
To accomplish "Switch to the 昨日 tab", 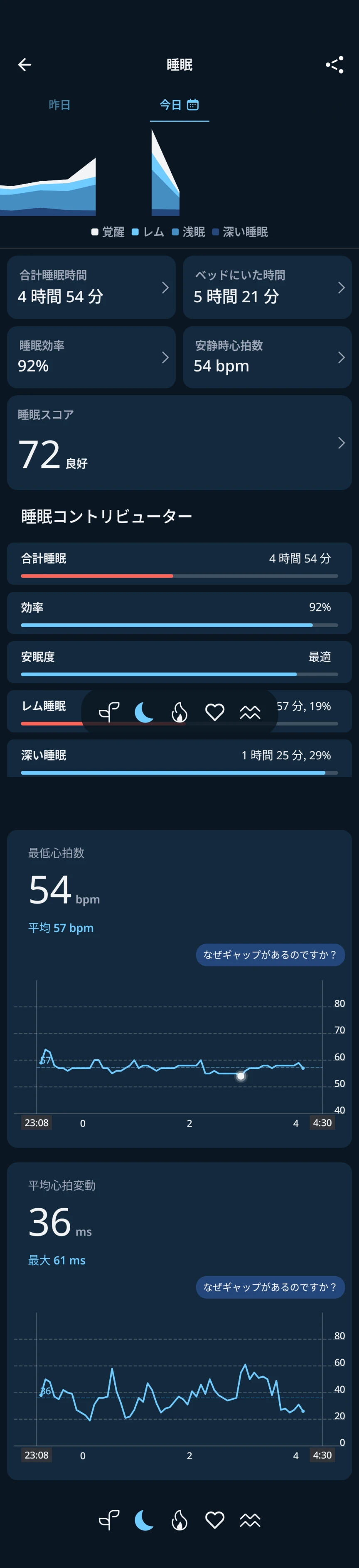I will [59, 105].
